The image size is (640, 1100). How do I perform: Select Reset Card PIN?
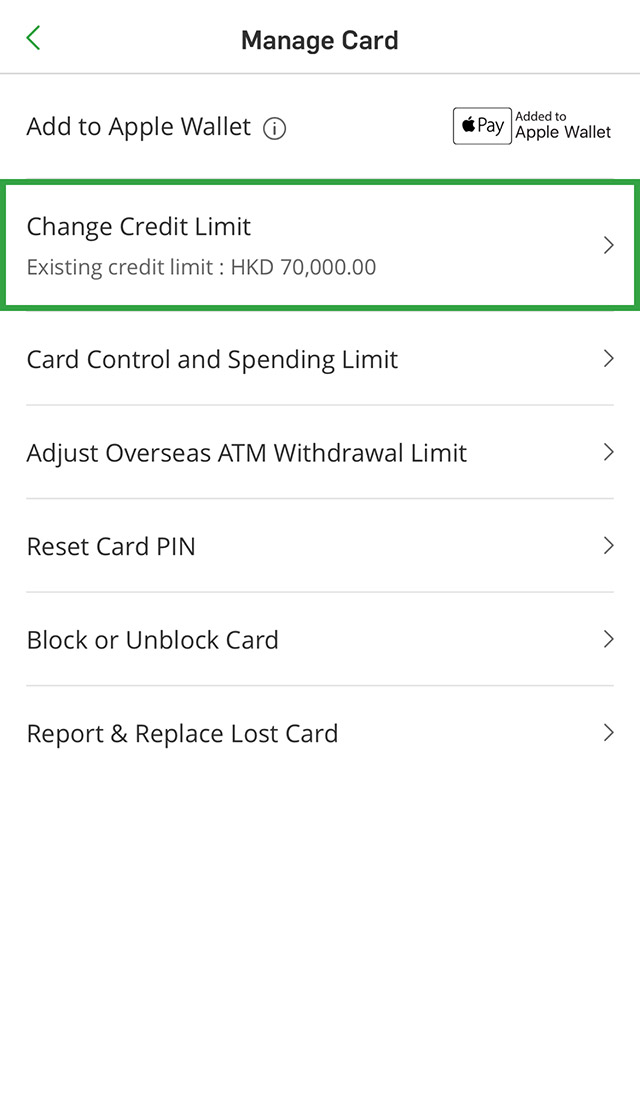click(x=320, y=546)
